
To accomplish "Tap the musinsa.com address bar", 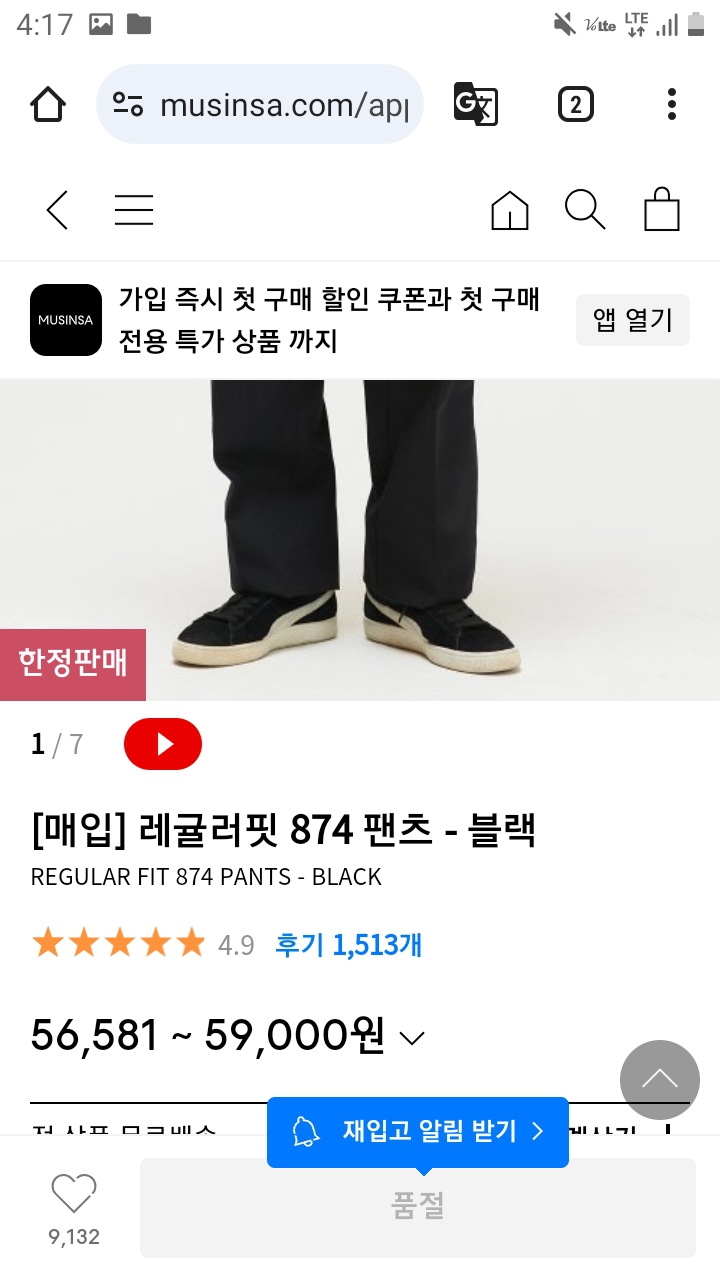I will [260, 104].
